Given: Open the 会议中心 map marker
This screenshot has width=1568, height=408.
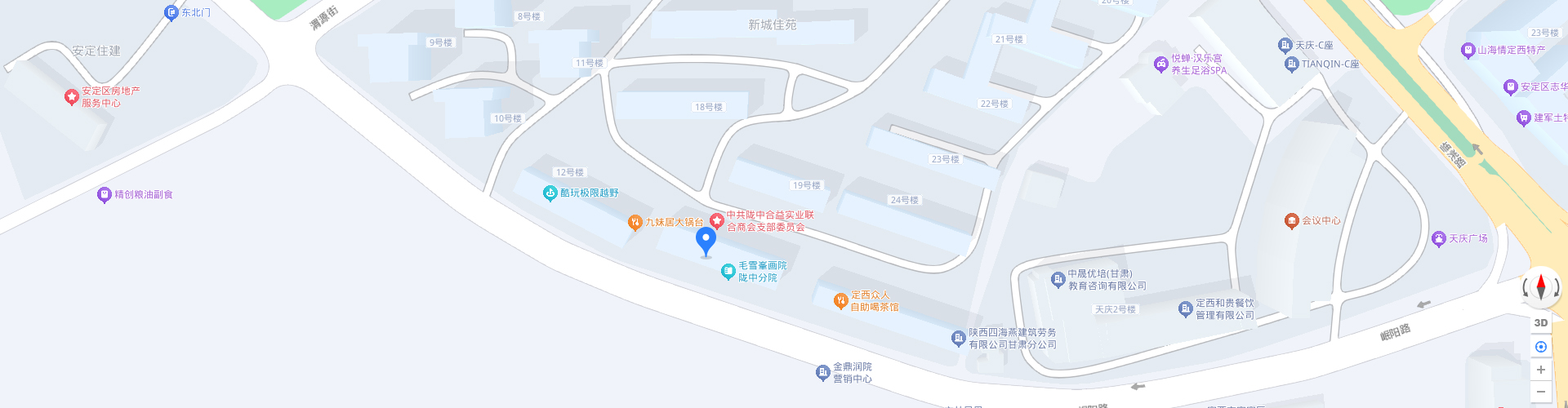Looking at the screenshot, I should (x=1291, y=220).
